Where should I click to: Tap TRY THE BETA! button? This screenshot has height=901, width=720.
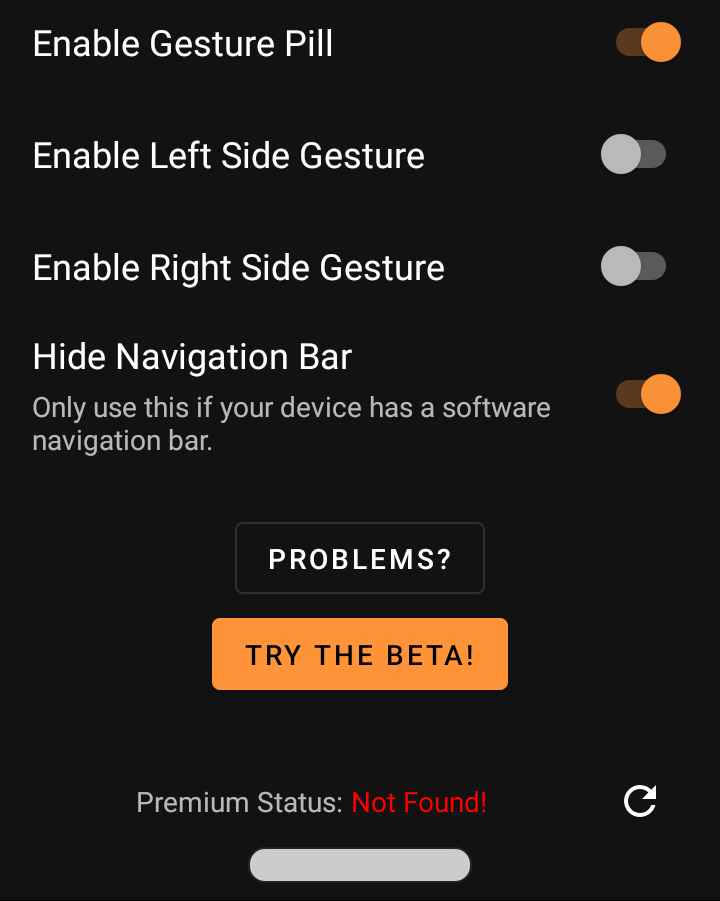pyautogui.click(x=360, y=654)
